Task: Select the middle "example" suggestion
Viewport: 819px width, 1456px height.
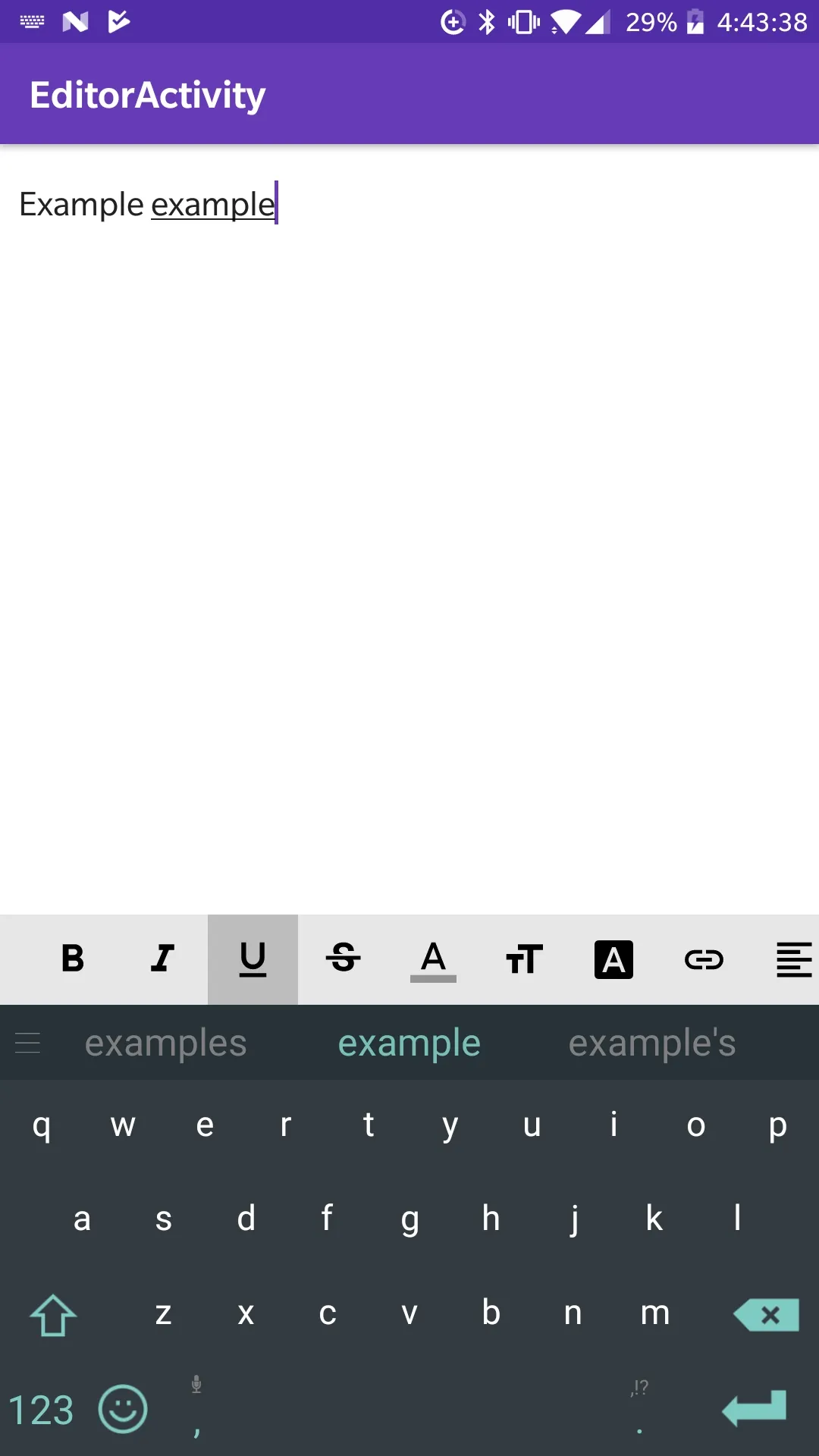Action: pyautogui.click(x=409, y=1043)
